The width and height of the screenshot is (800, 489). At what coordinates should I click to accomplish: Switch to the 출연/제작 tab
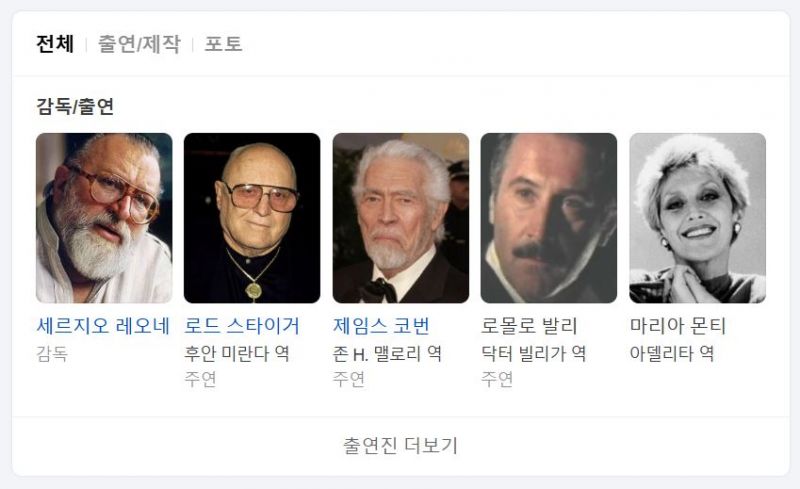[x=139, y=44]
